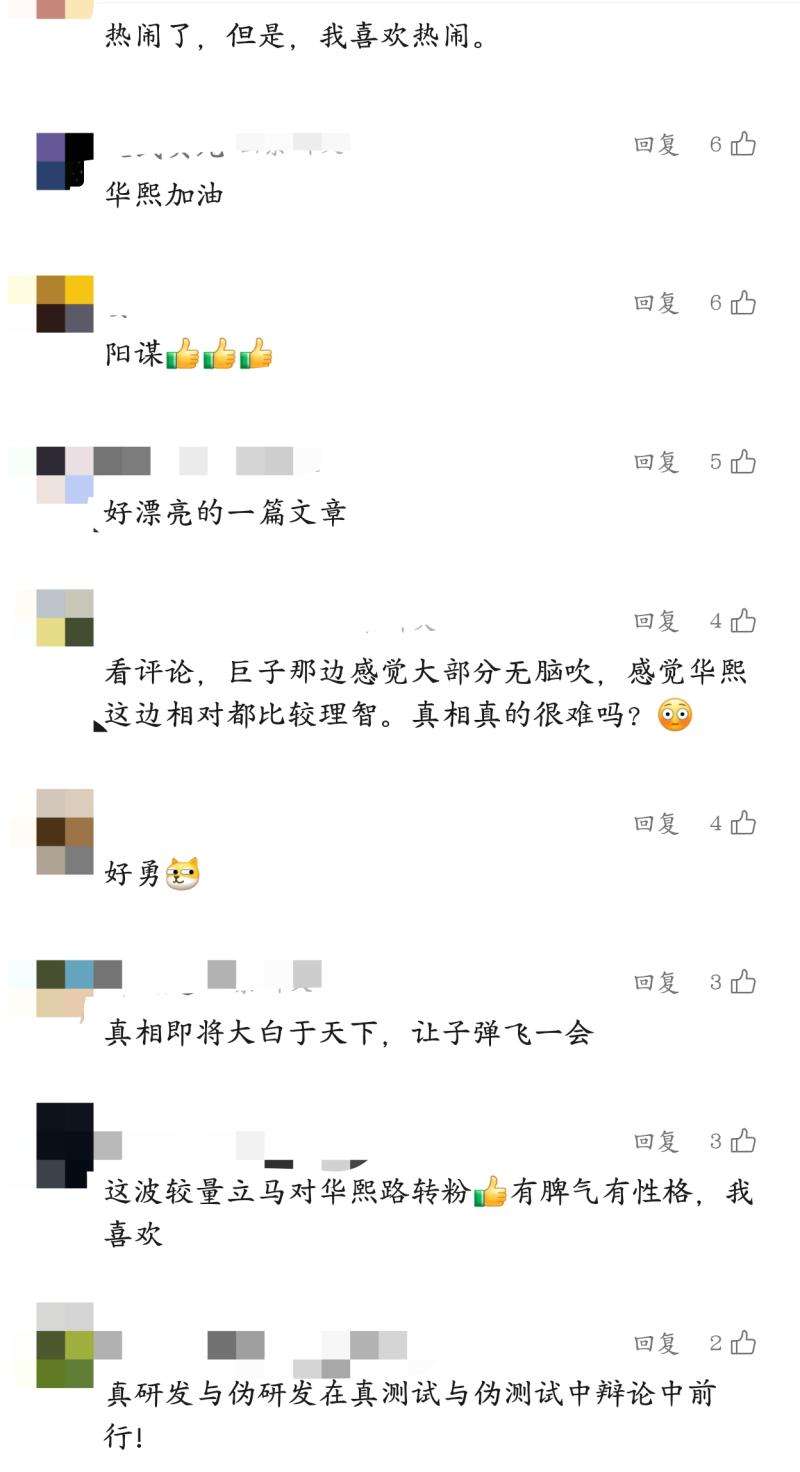The height and width of the screenshot is (1472, 800).
Task: Like the 看评论 巨子那边 comment
Action: 743,621
